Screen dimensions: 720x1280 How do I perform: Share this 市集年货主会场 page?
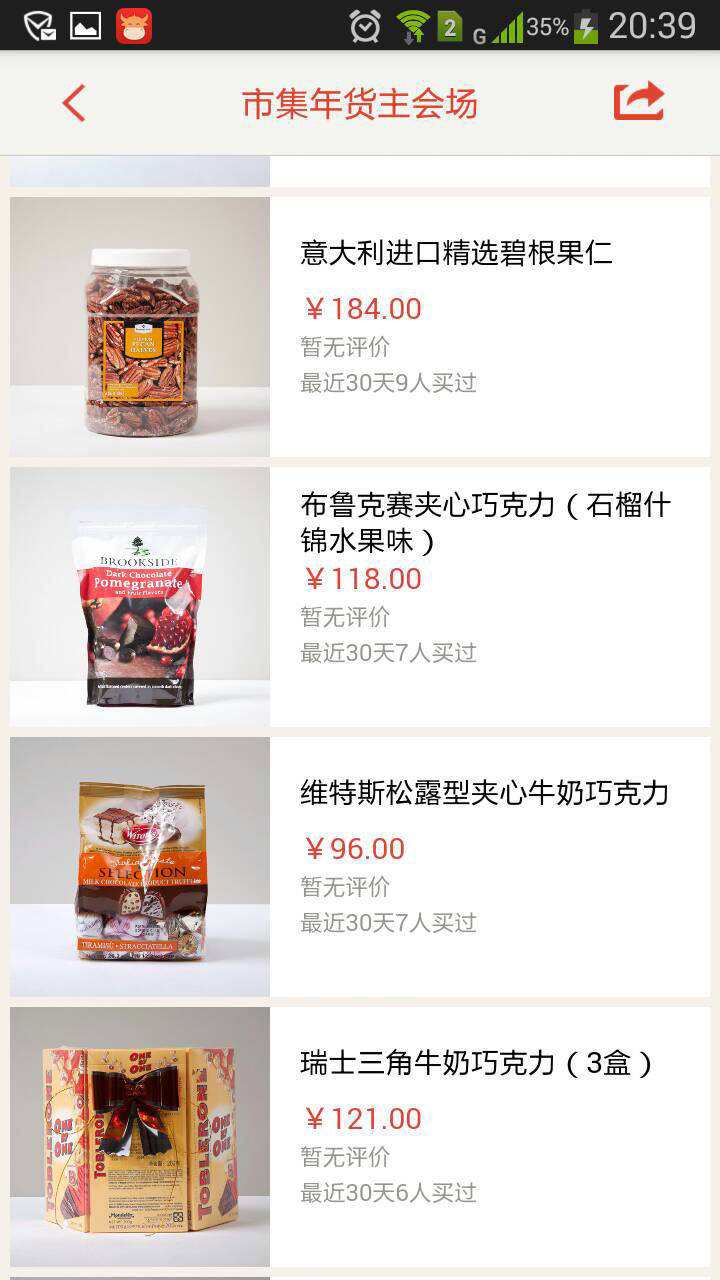click(638, 101)
